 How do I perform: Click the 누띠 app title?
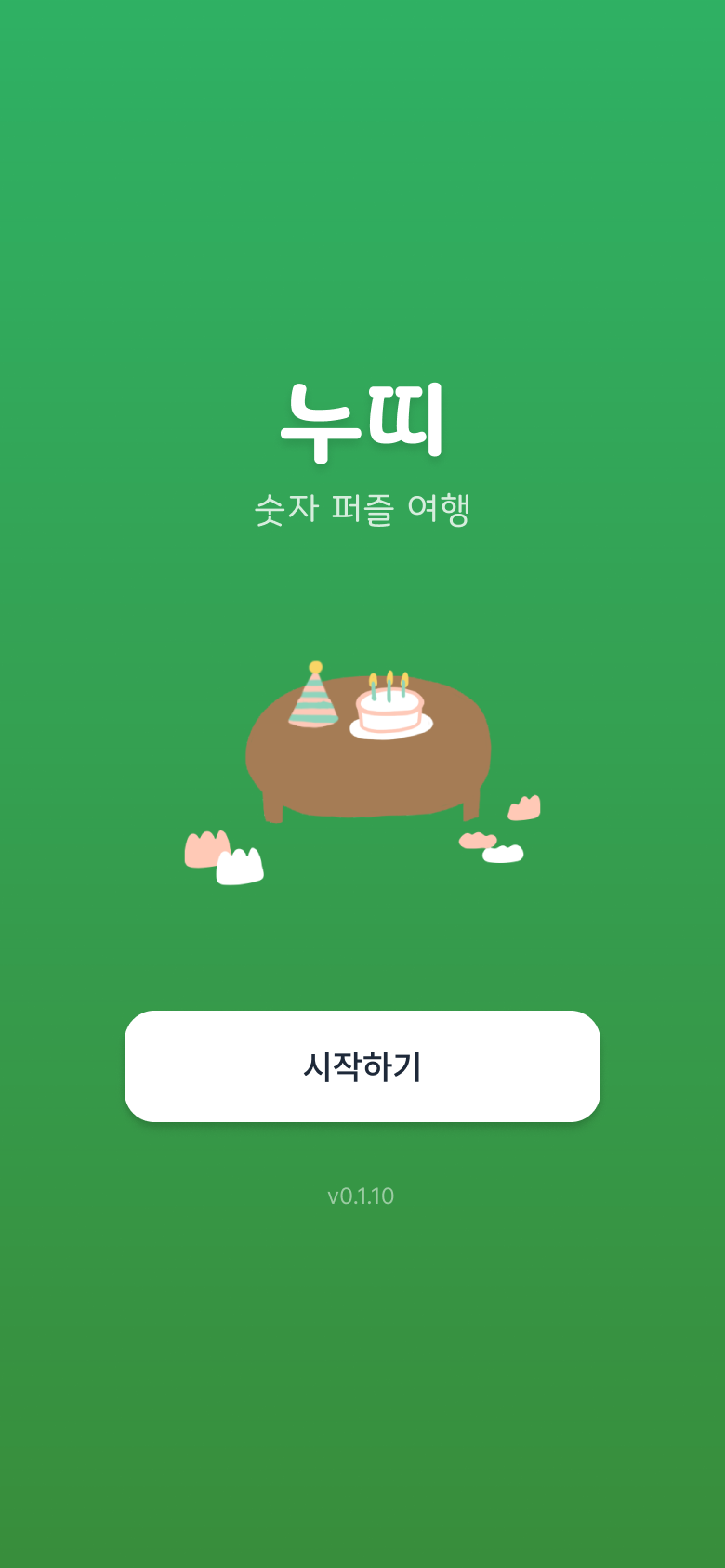click(362, 418)
